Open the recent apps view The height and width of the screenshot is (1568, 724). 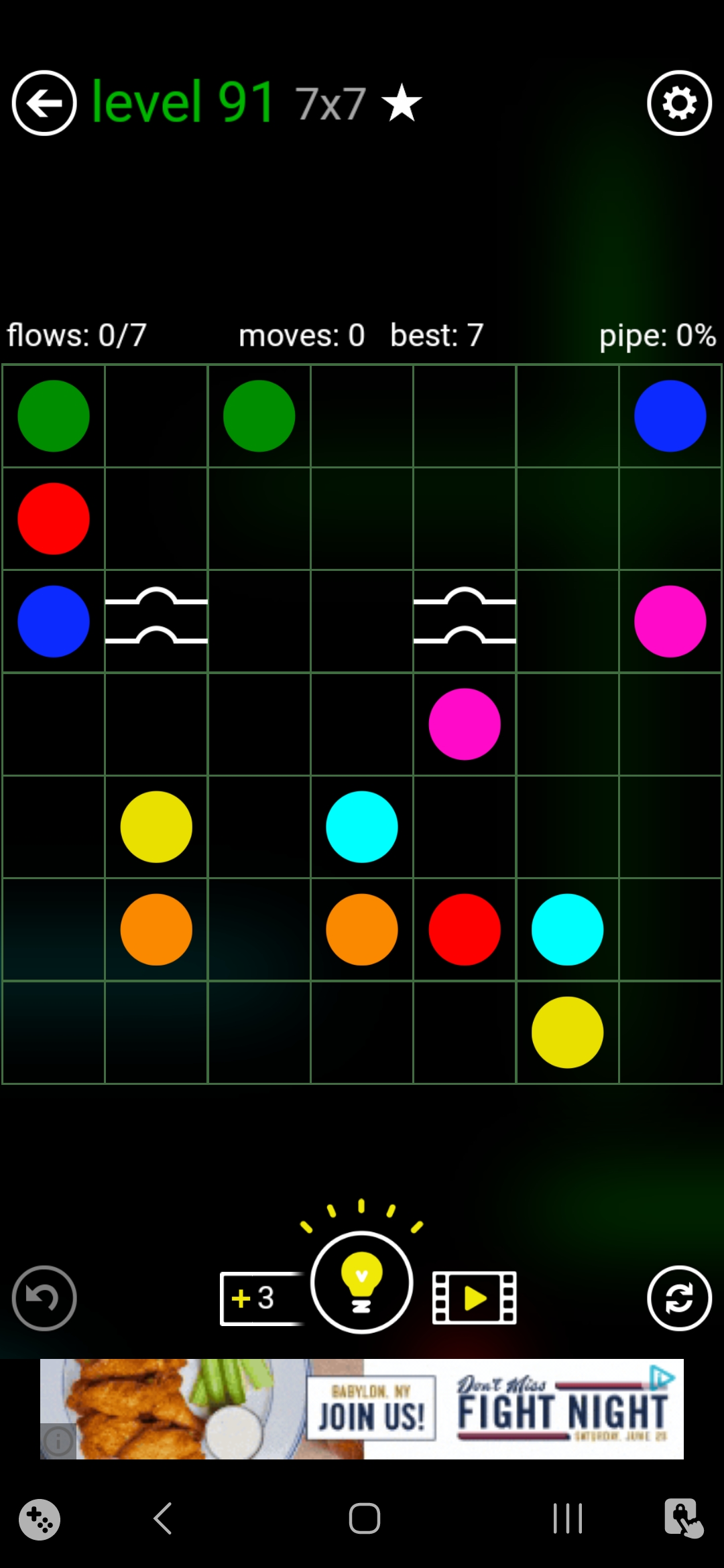[567, 1518]
